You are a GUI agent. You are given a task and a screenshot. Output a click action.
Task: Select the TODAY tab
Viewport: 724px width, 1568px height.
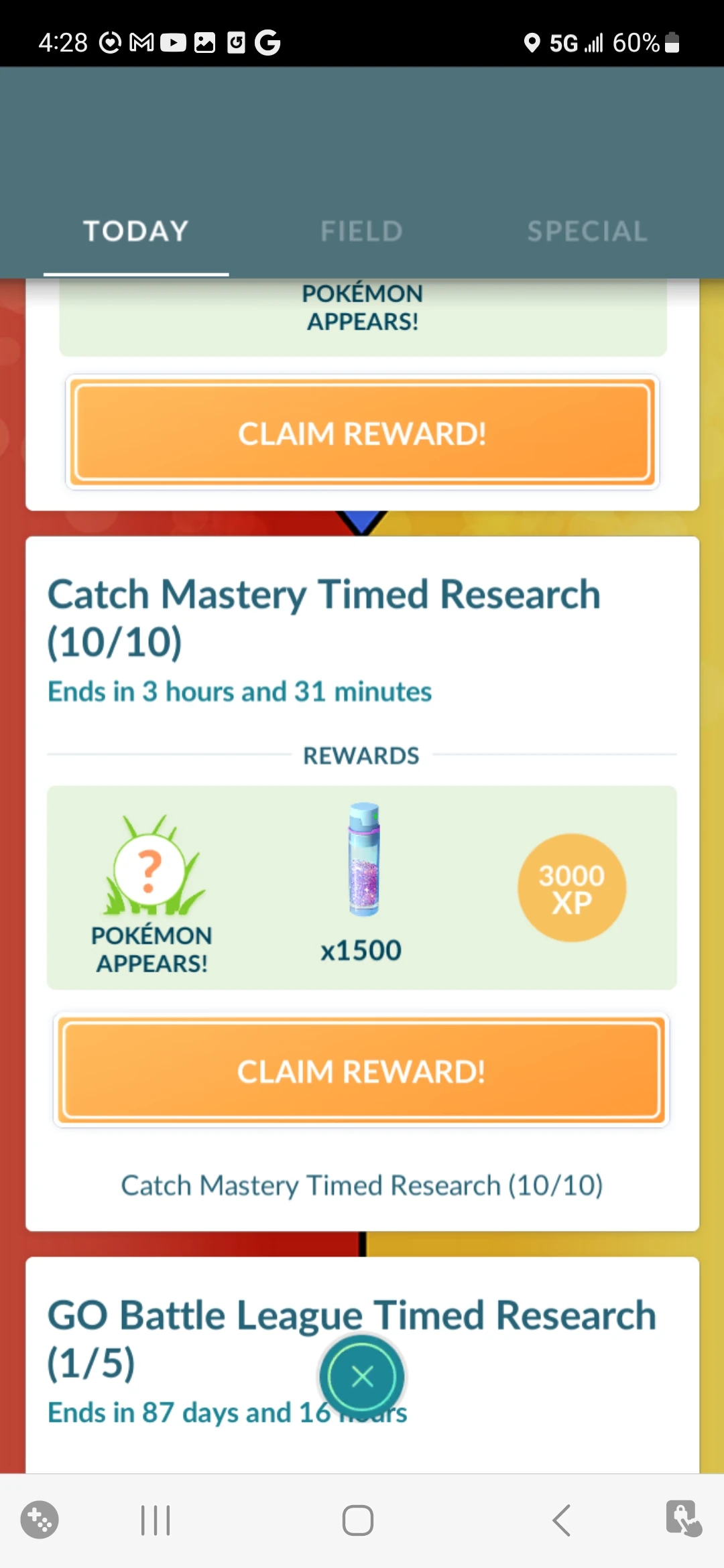[x=135, y=231]
